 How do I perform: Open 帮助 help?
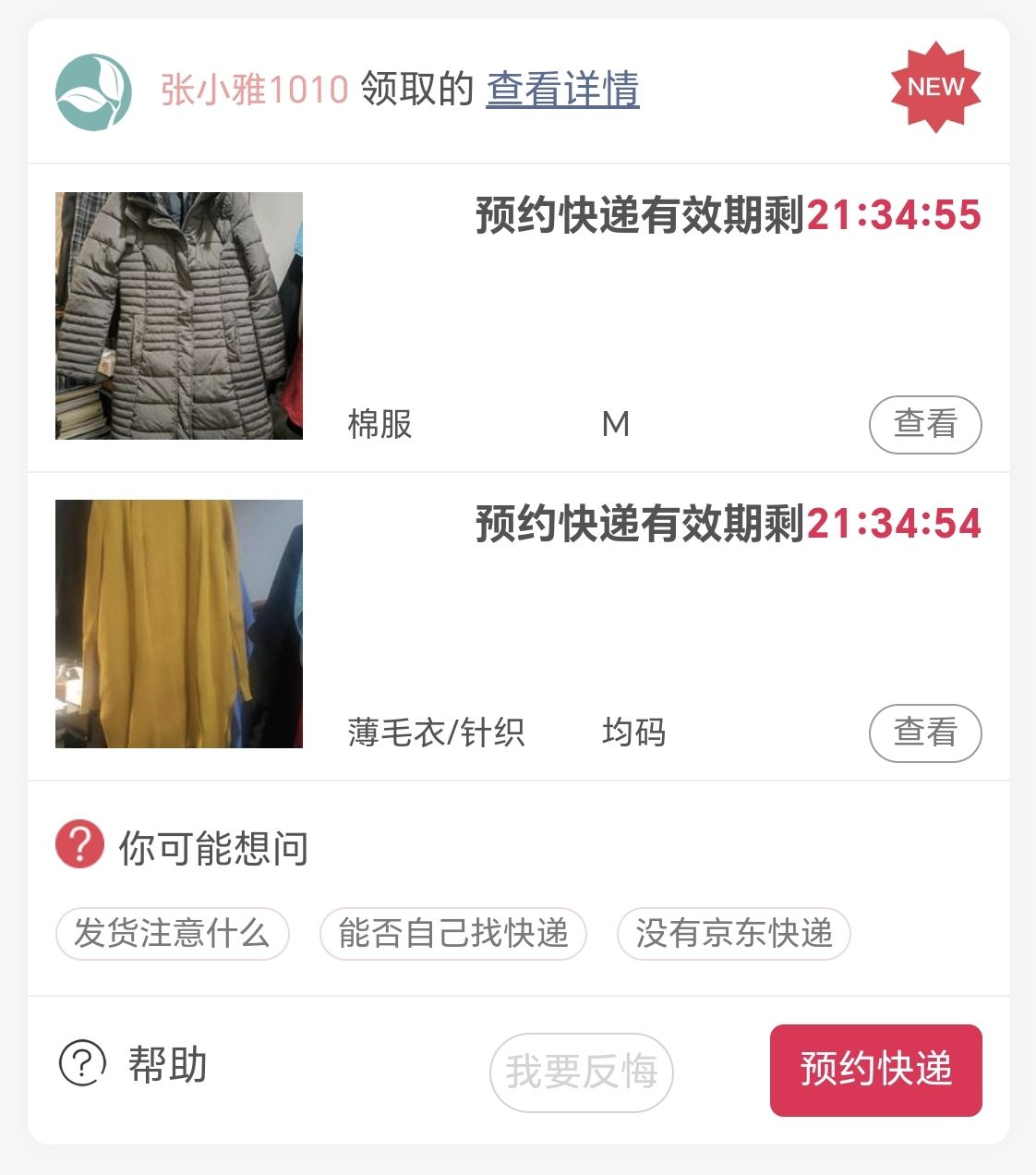(x=134, y=1064)
